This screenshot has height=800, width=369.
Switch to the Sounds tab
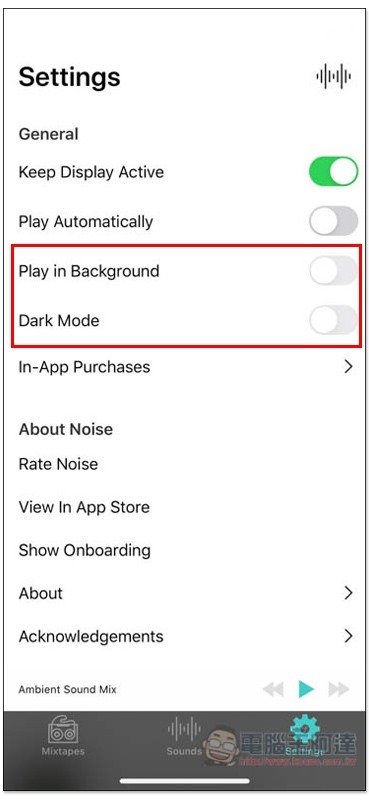(x=184, y=735)
